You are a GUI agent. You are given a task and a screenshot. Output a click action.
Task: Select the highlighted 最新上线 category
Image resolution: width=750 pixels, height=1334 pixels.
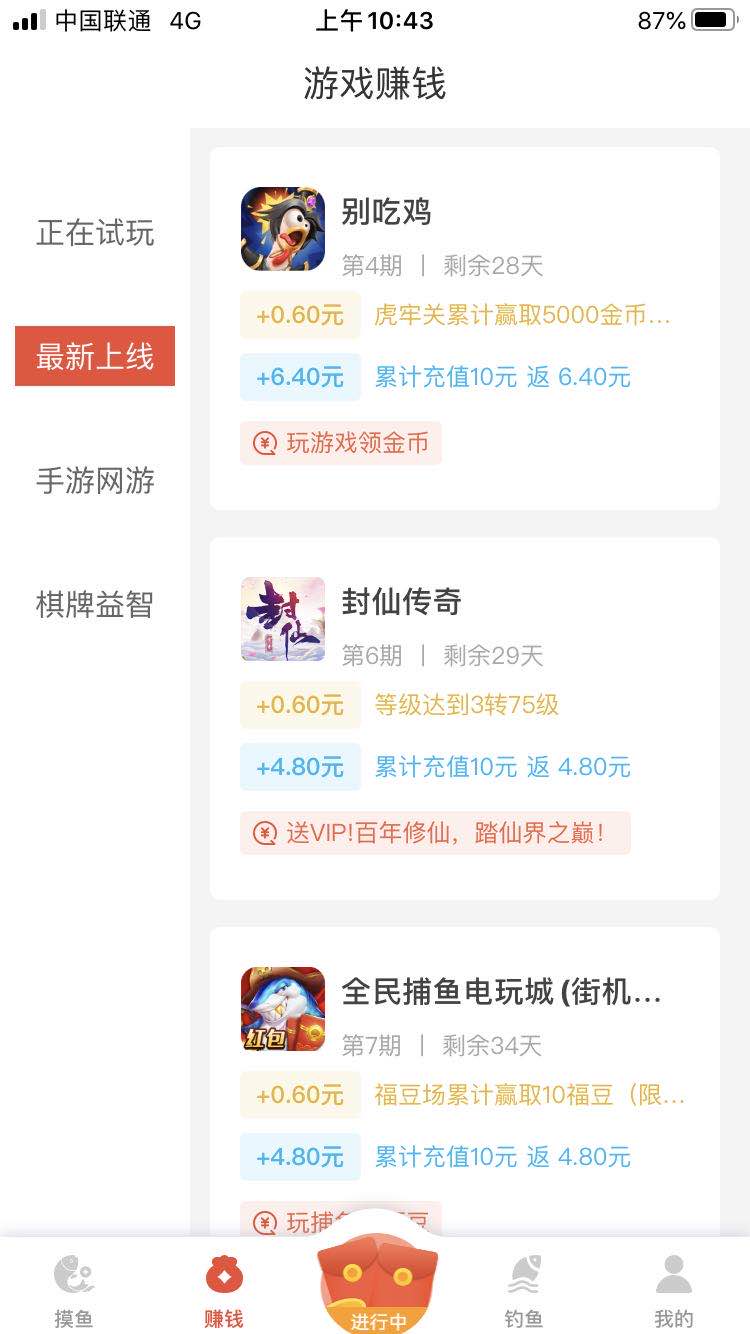(94, 355)
